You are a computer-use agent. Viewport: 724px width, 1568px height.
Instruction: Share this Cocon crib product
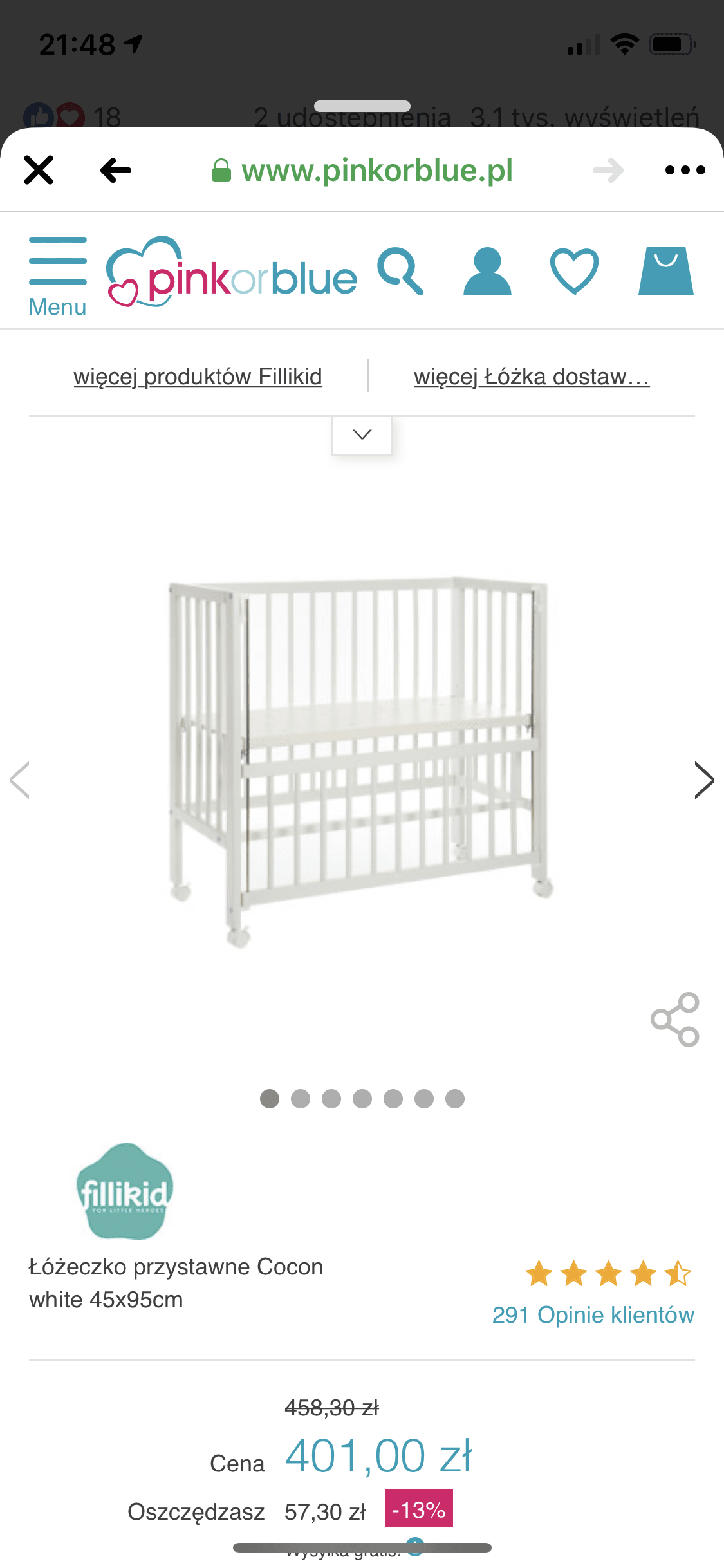click(x=675, y=1020)
